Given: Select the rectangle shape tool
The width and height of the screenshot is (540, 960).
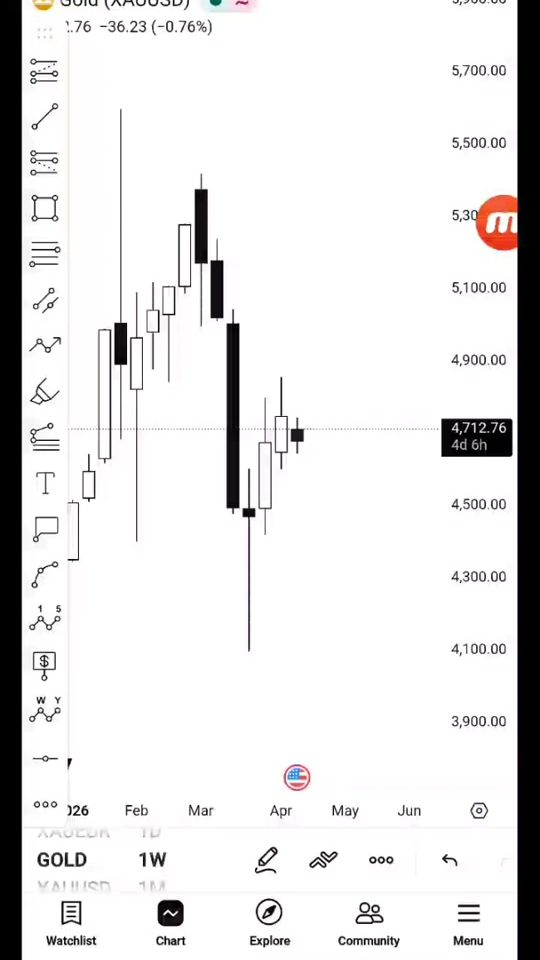Looking at the screenshot, I should point(45,208).
